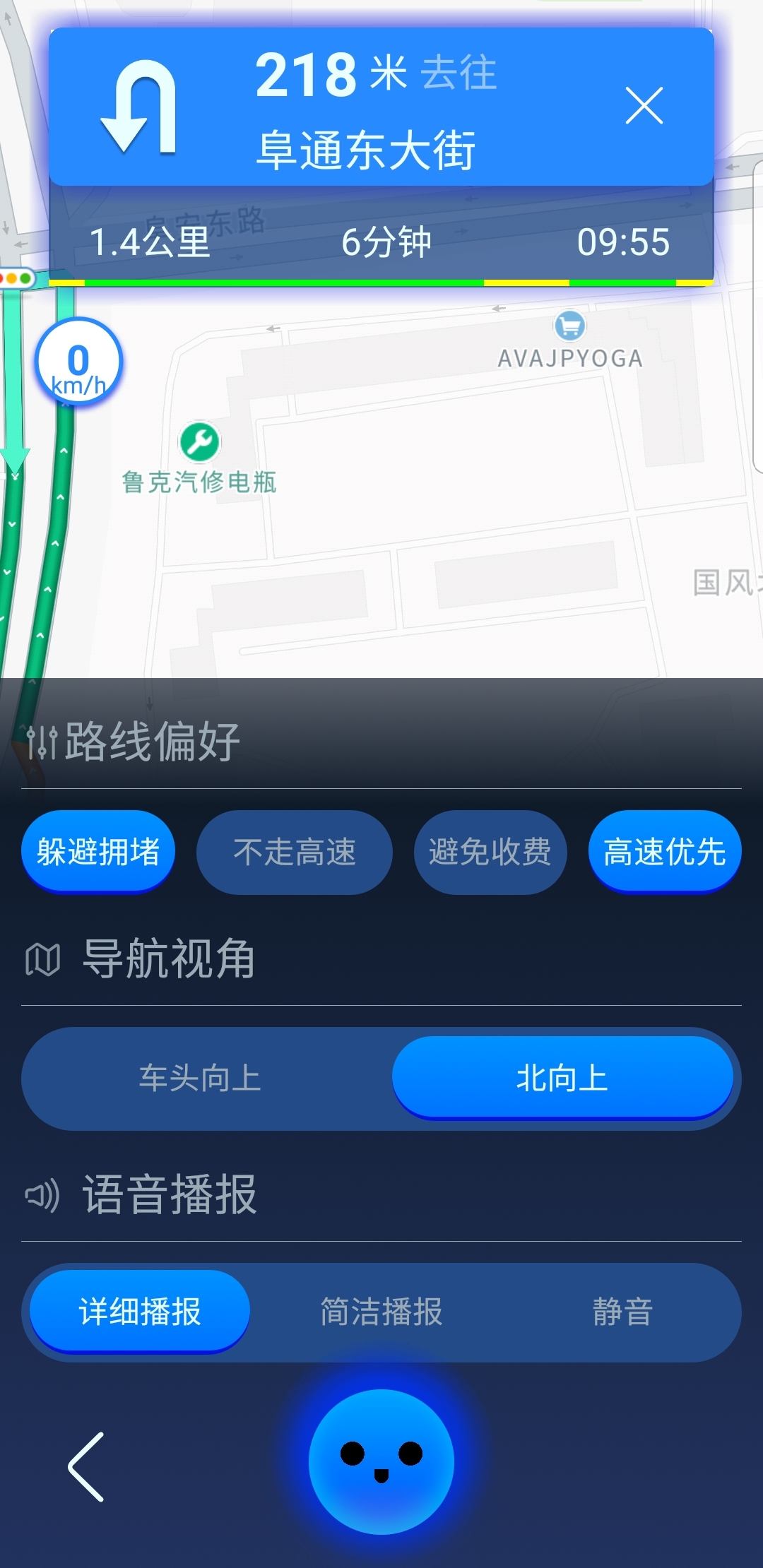Switch voice broadcast to 简洁播报

[381, 1312]
